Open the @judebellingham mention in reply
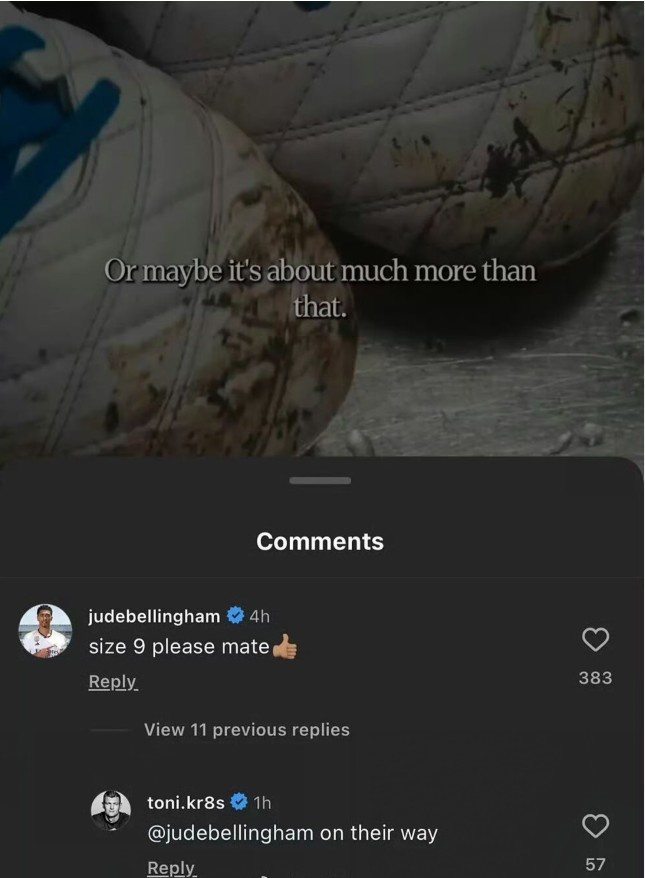 pos(230,832)
